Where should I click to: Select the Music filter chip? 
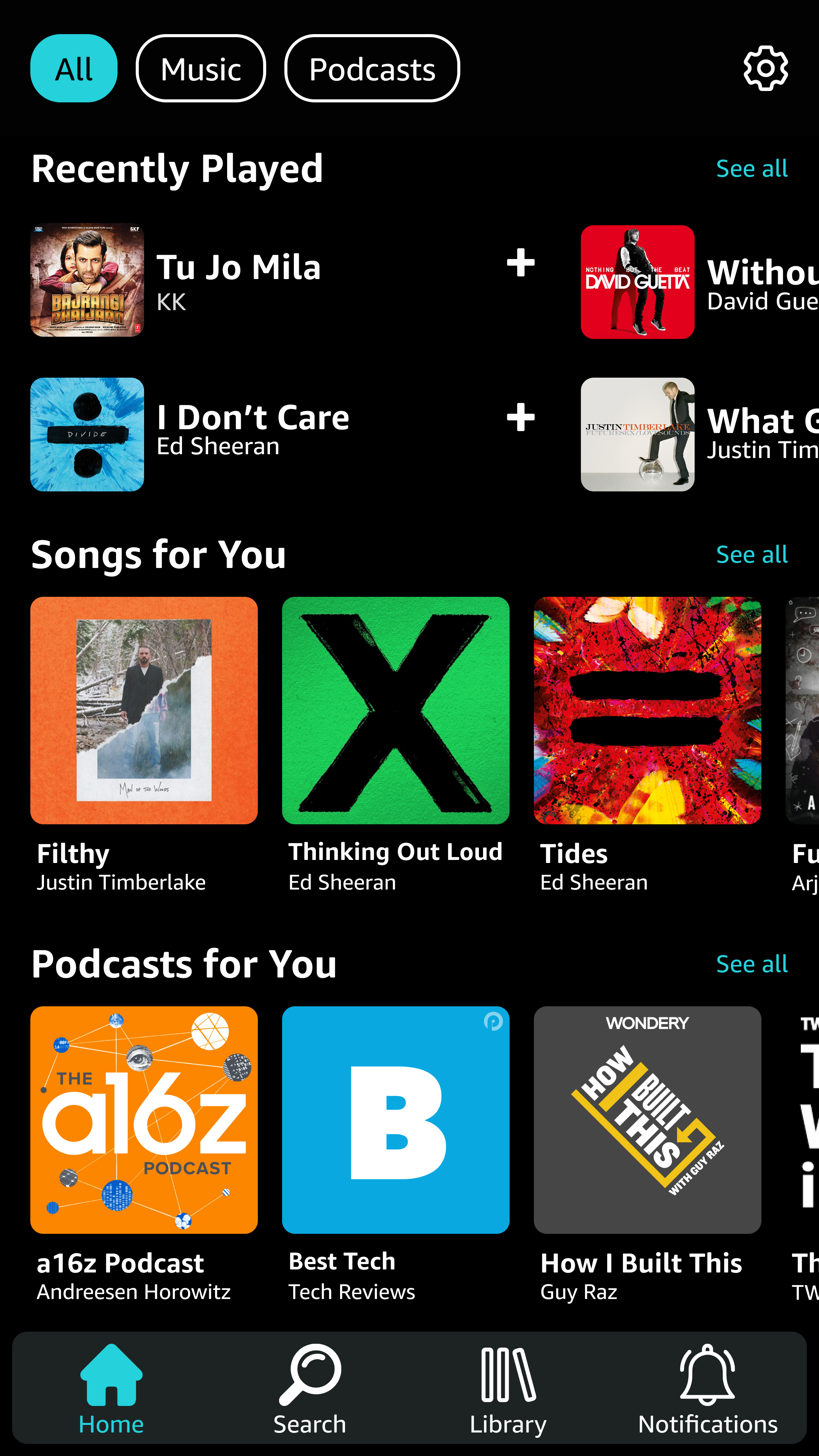click(201, 68)
